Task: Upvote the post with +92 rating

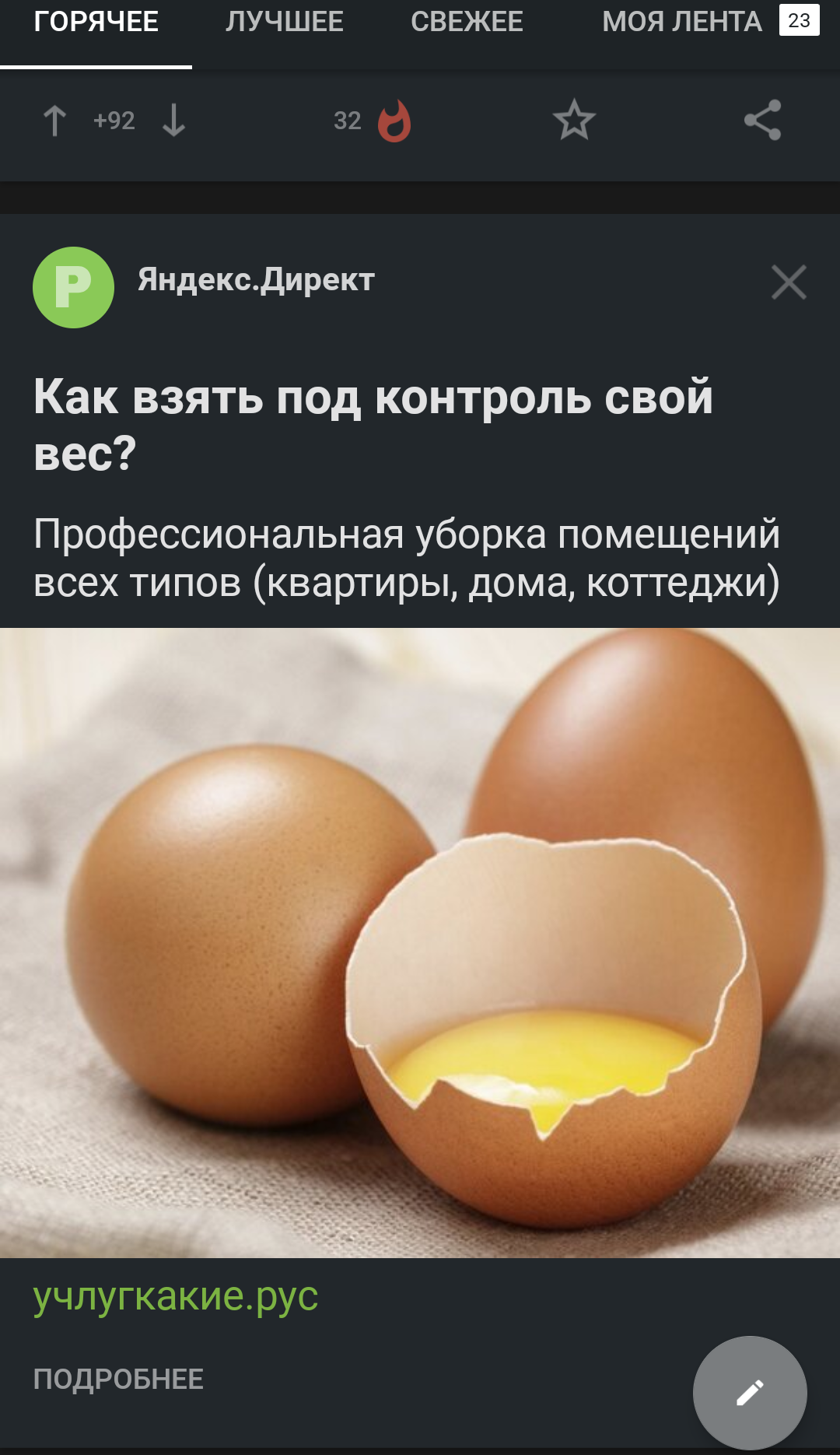Action: point(54,121)
